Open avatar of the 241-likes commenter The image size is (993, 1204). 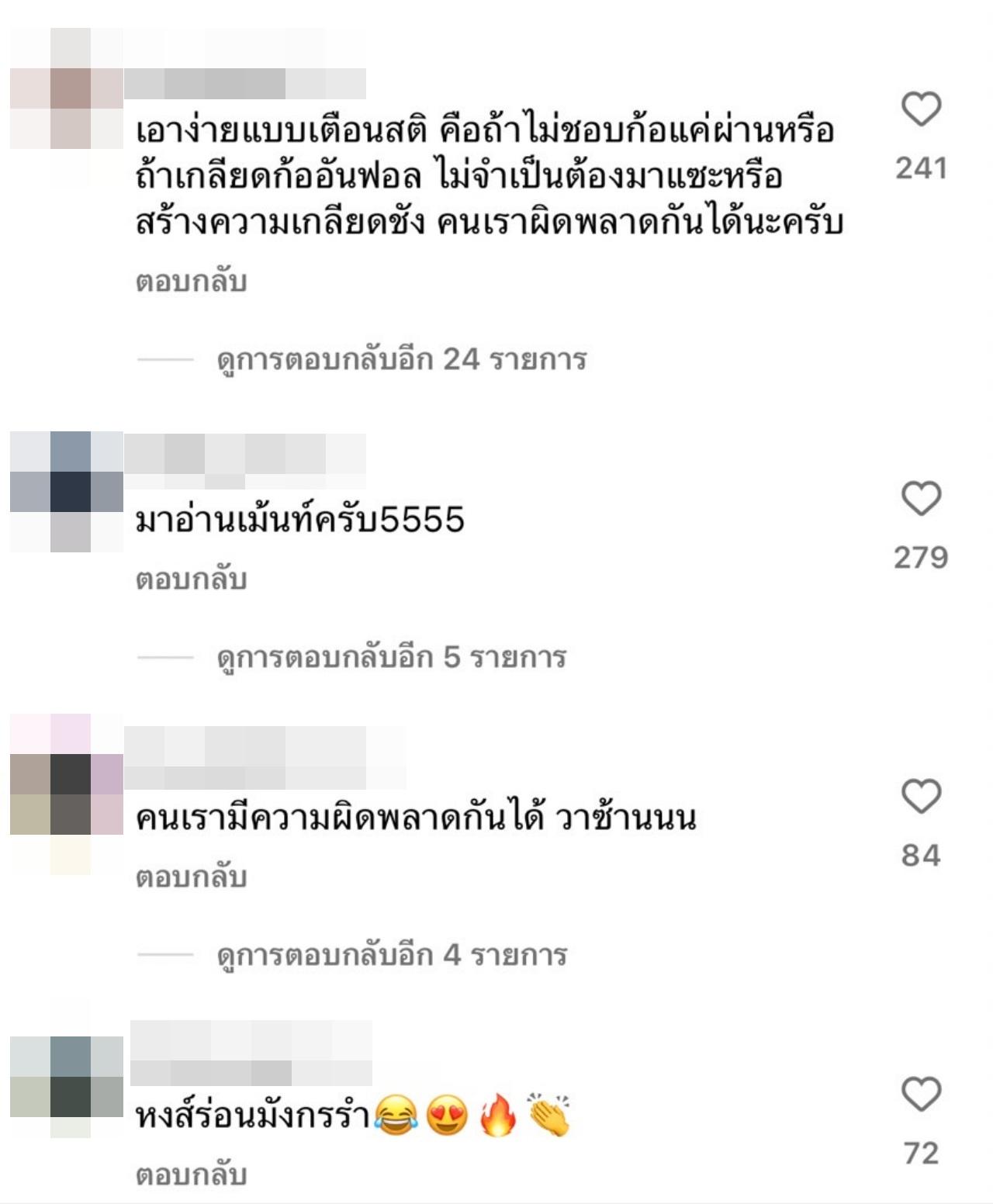tap(68, 107)
